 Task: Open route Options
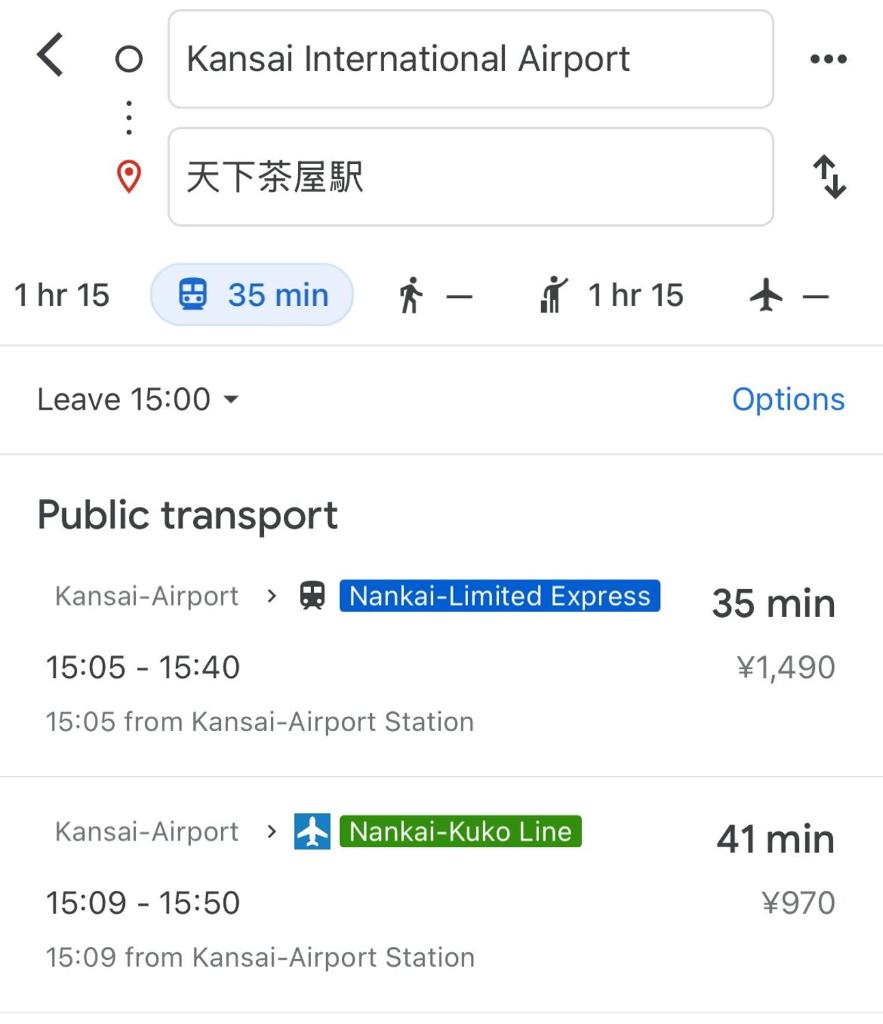coord(788,400)
